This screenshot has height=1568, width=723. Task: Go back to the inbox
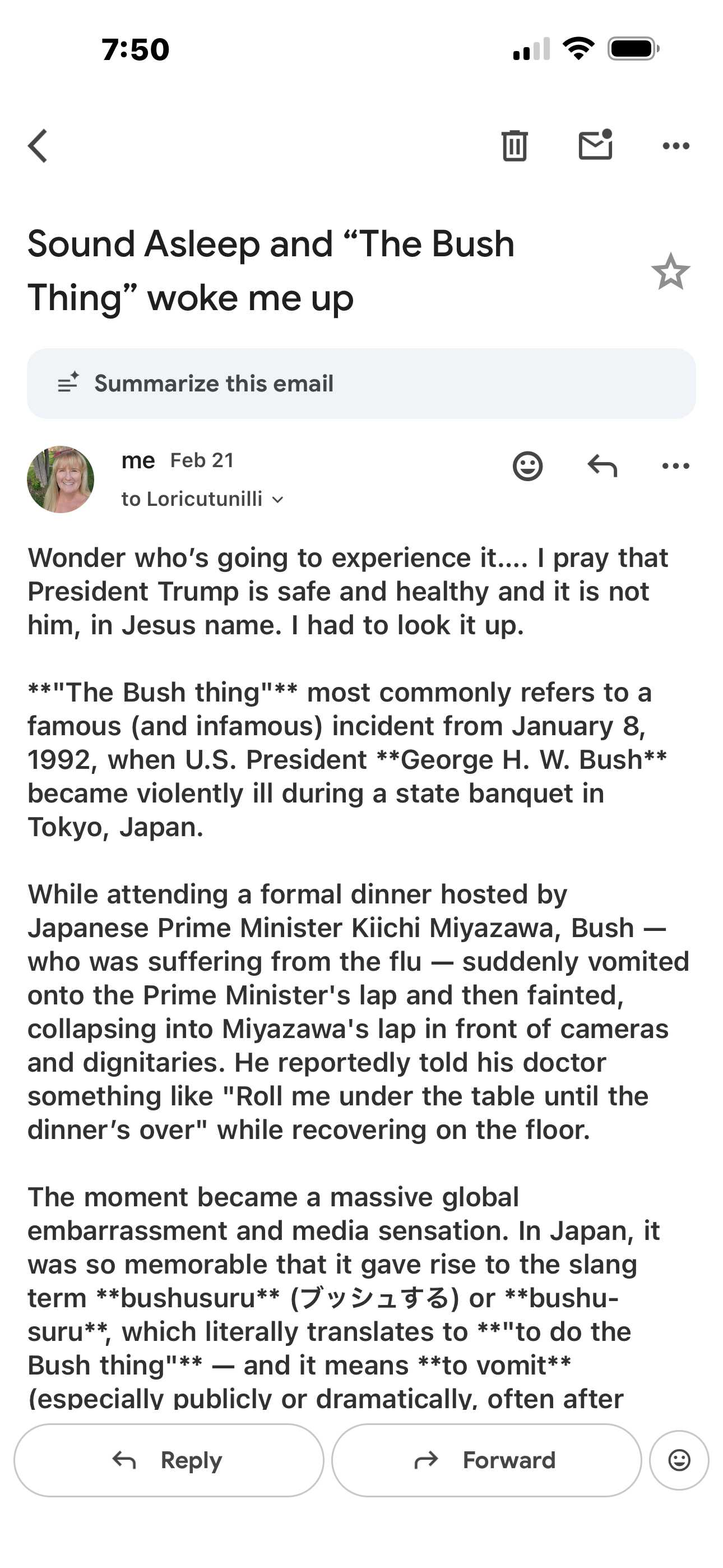[x=38, y=146]
